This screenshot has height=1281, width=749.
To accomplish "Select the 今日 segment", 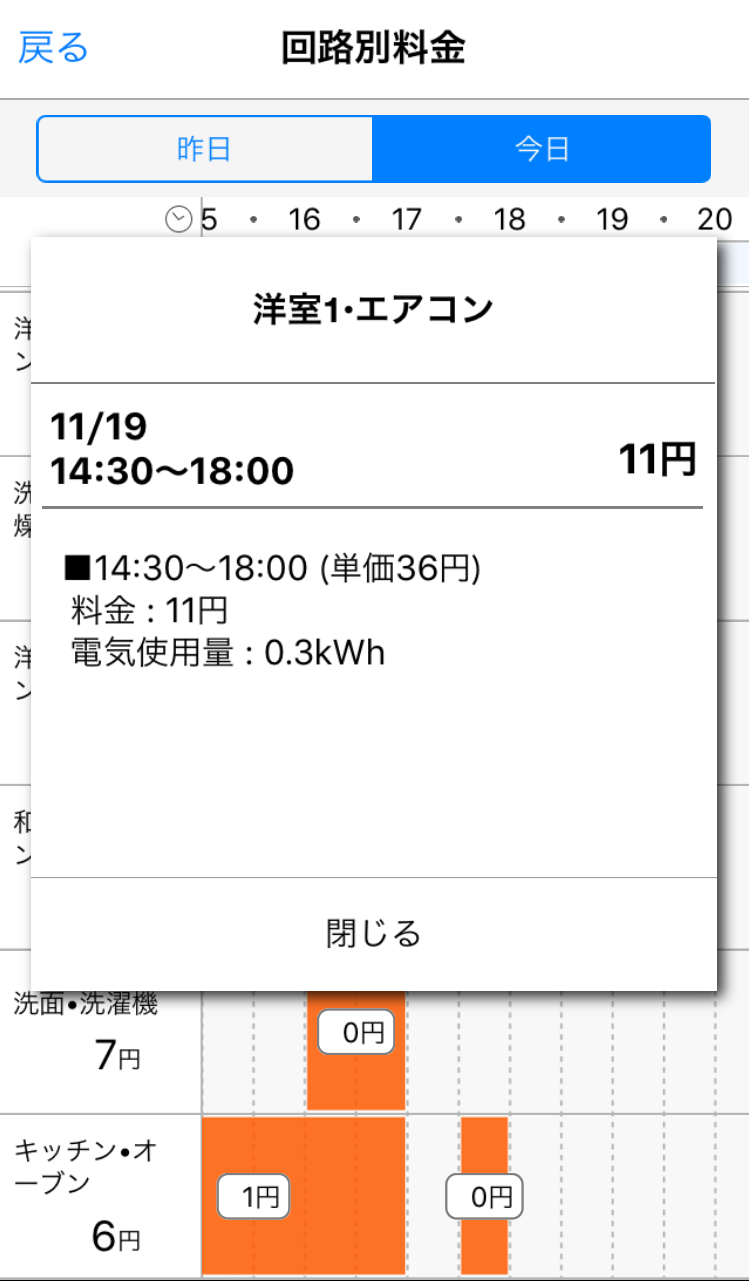I will pos(541,150).
